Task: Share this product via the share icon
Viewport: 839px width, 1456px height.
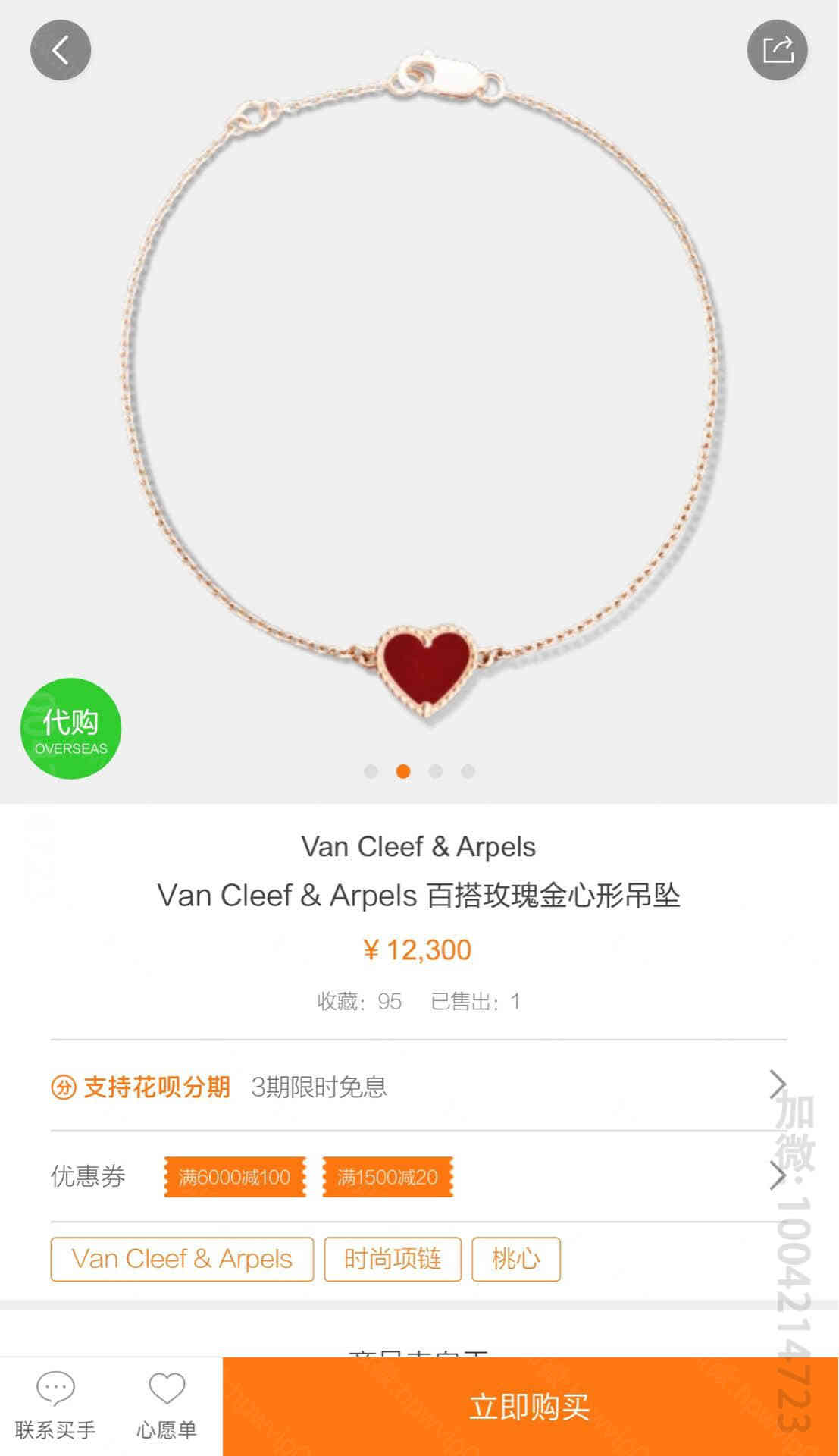Action: coord(777,50)
